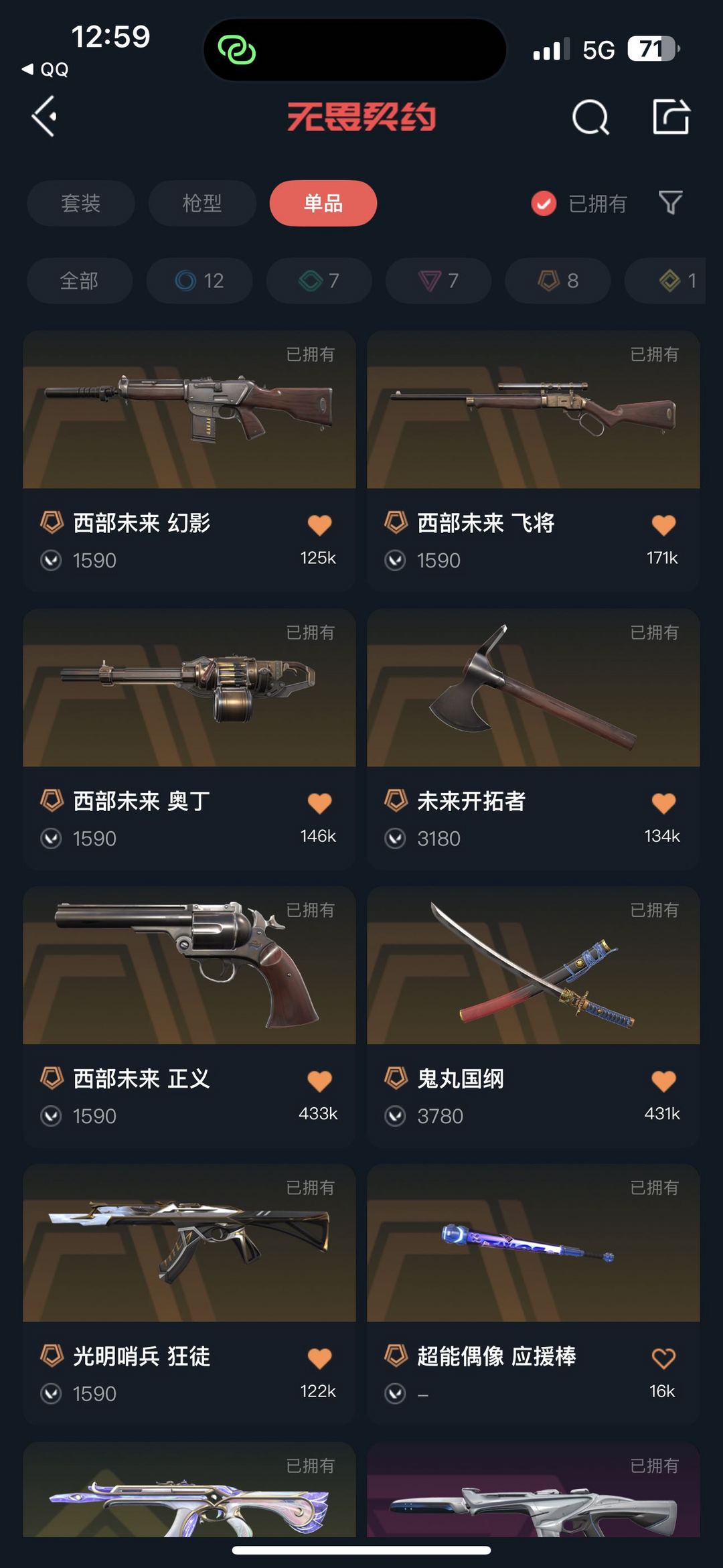Open the 西部未来 正义 revolver card
Viewport: 723px width, 1568px height.
189,1017
